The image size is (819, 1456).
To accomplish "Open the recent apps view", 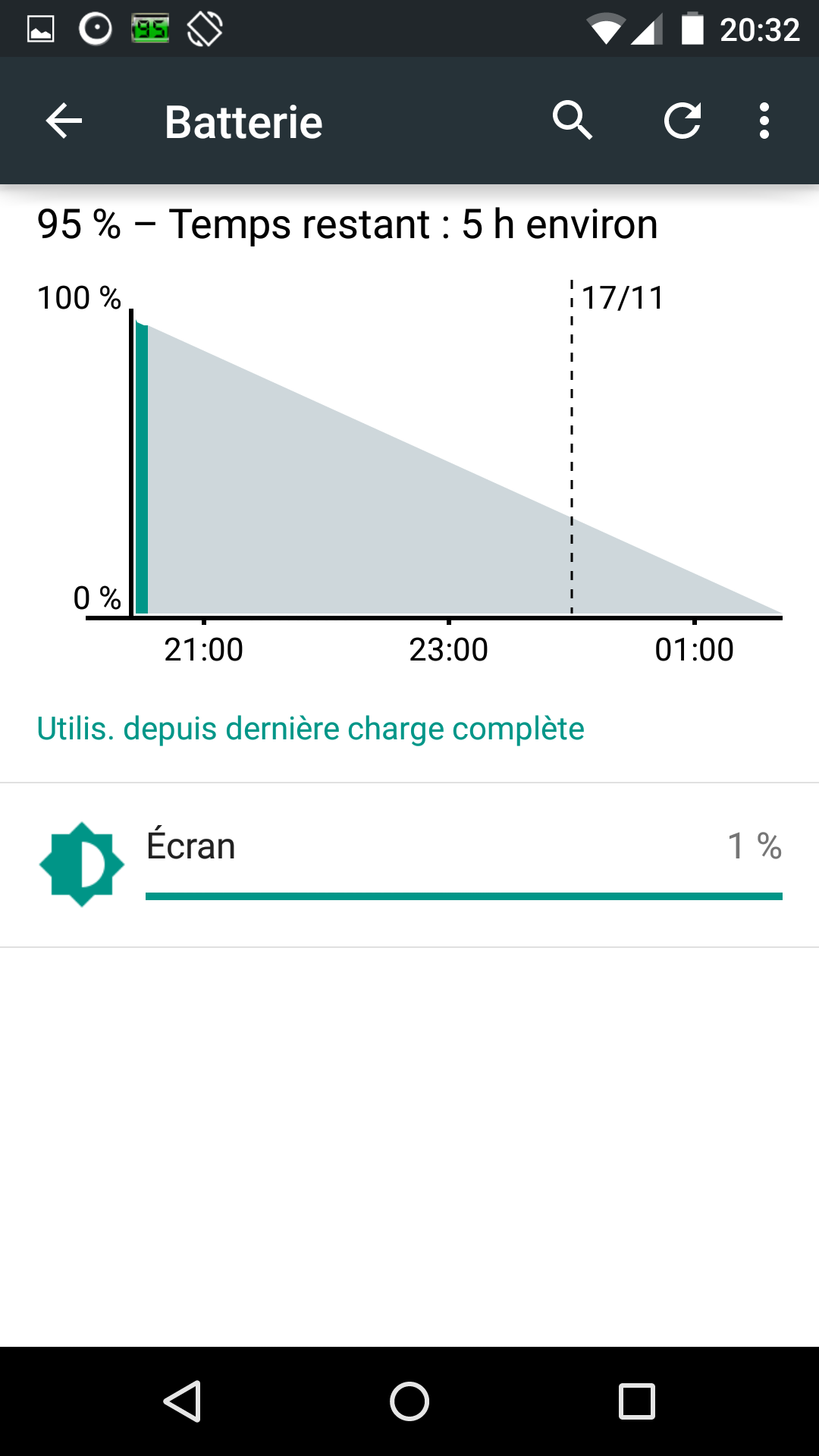I will [636, 1401].
